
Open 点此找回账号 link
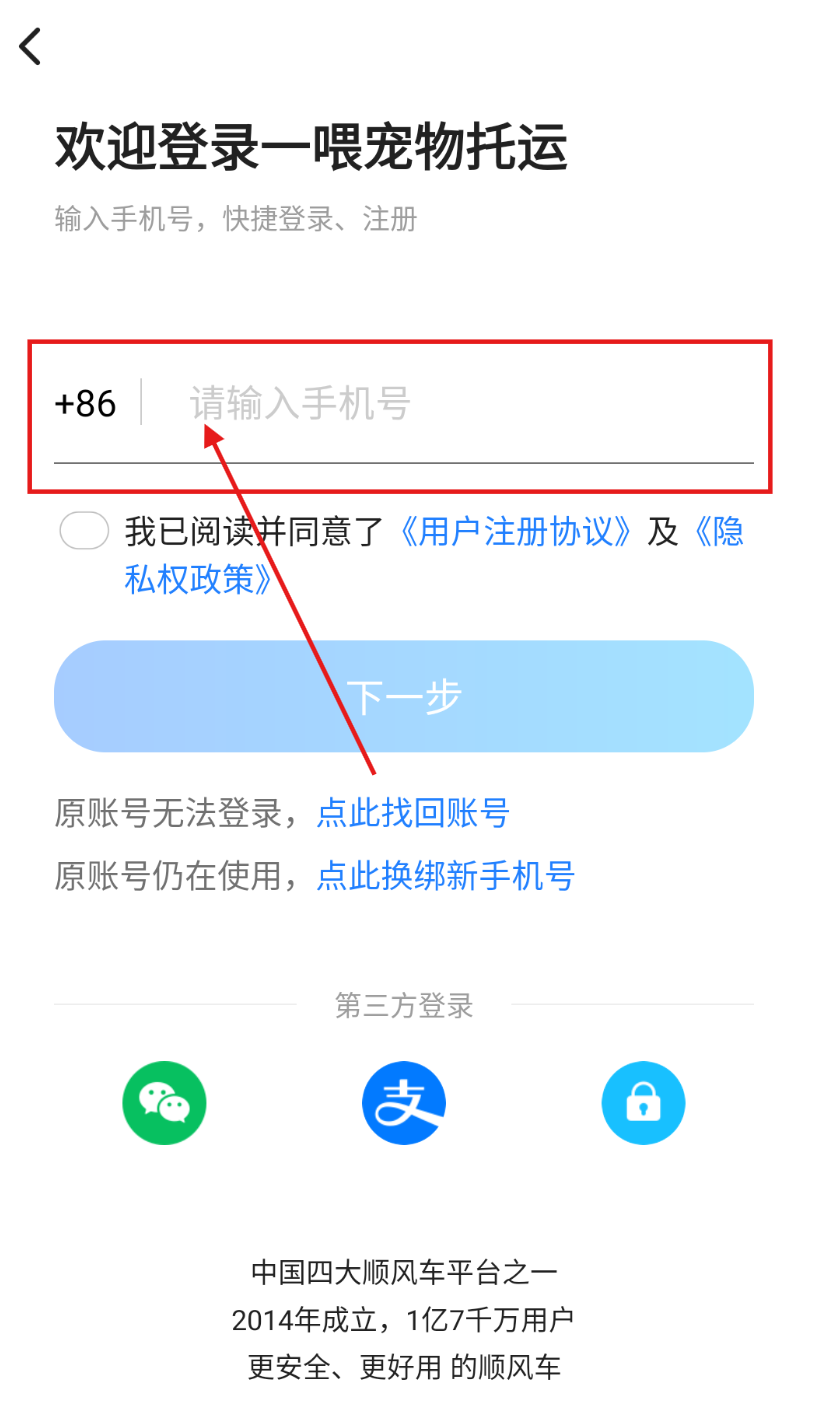tap(413, 813)
